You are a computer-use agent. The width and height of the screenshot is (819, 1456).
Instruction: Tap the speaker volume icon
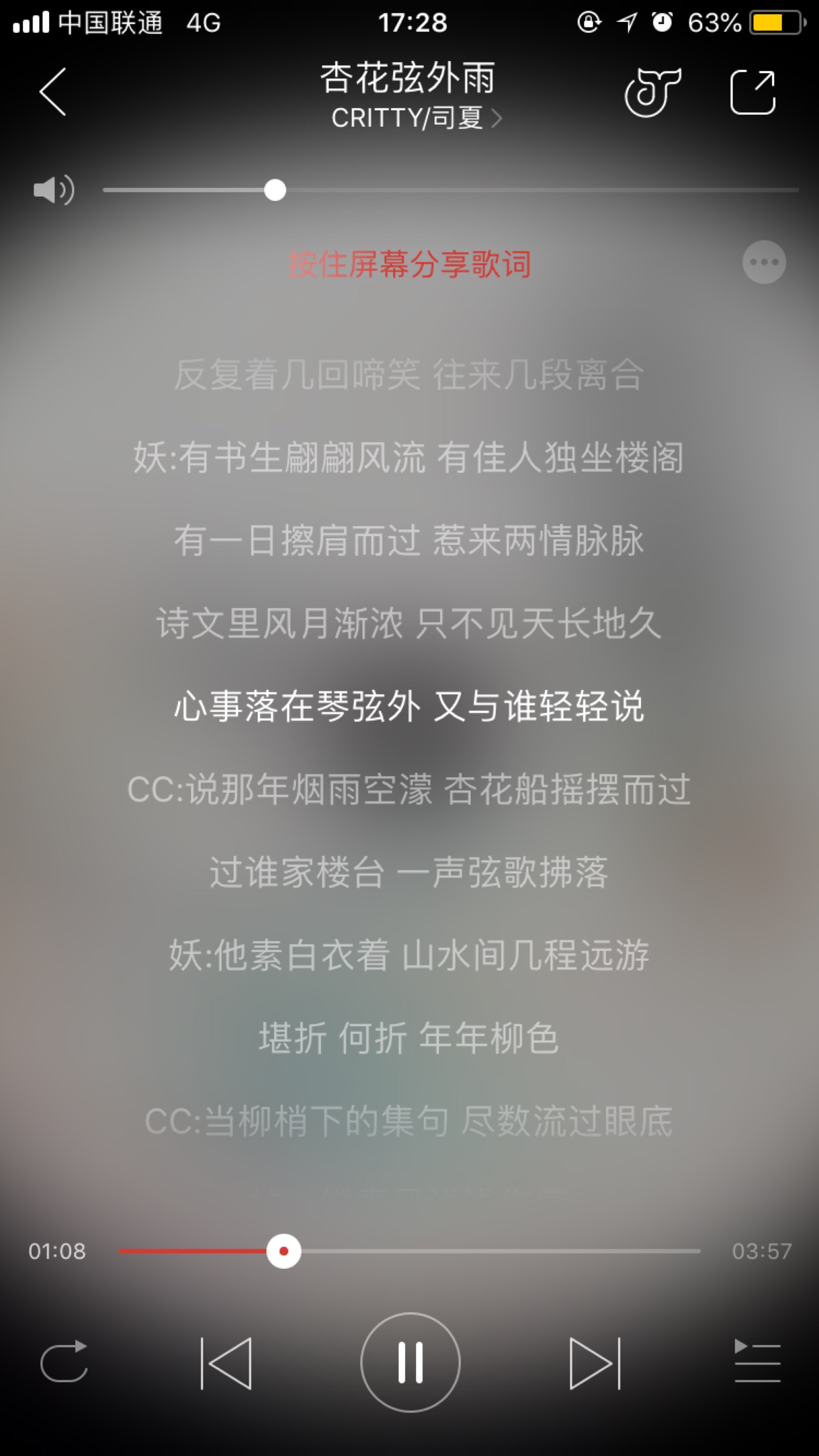54,190
